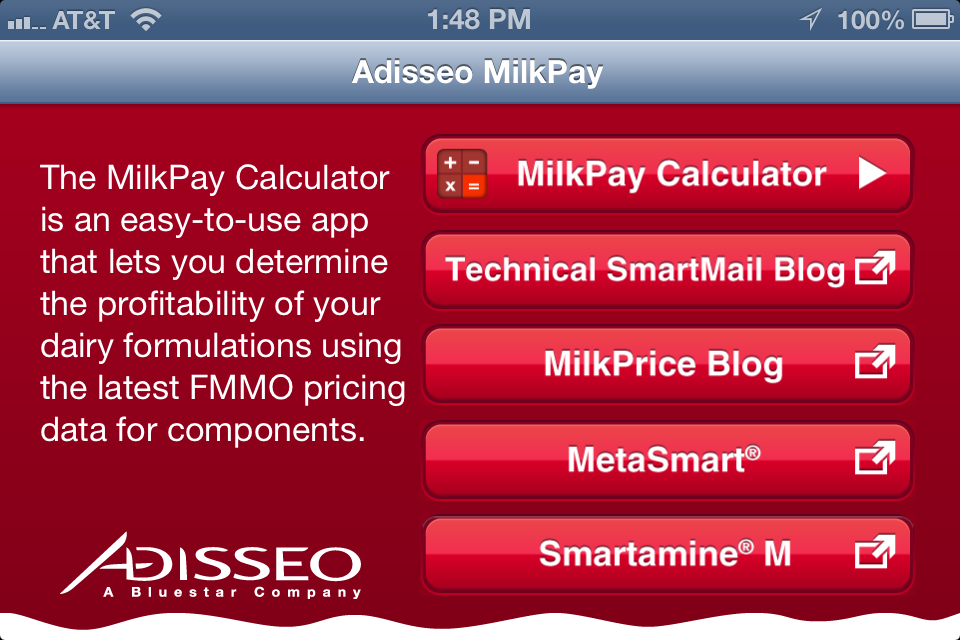
Task: Open the Smartamine M page
Action: (x=668, y=553)
